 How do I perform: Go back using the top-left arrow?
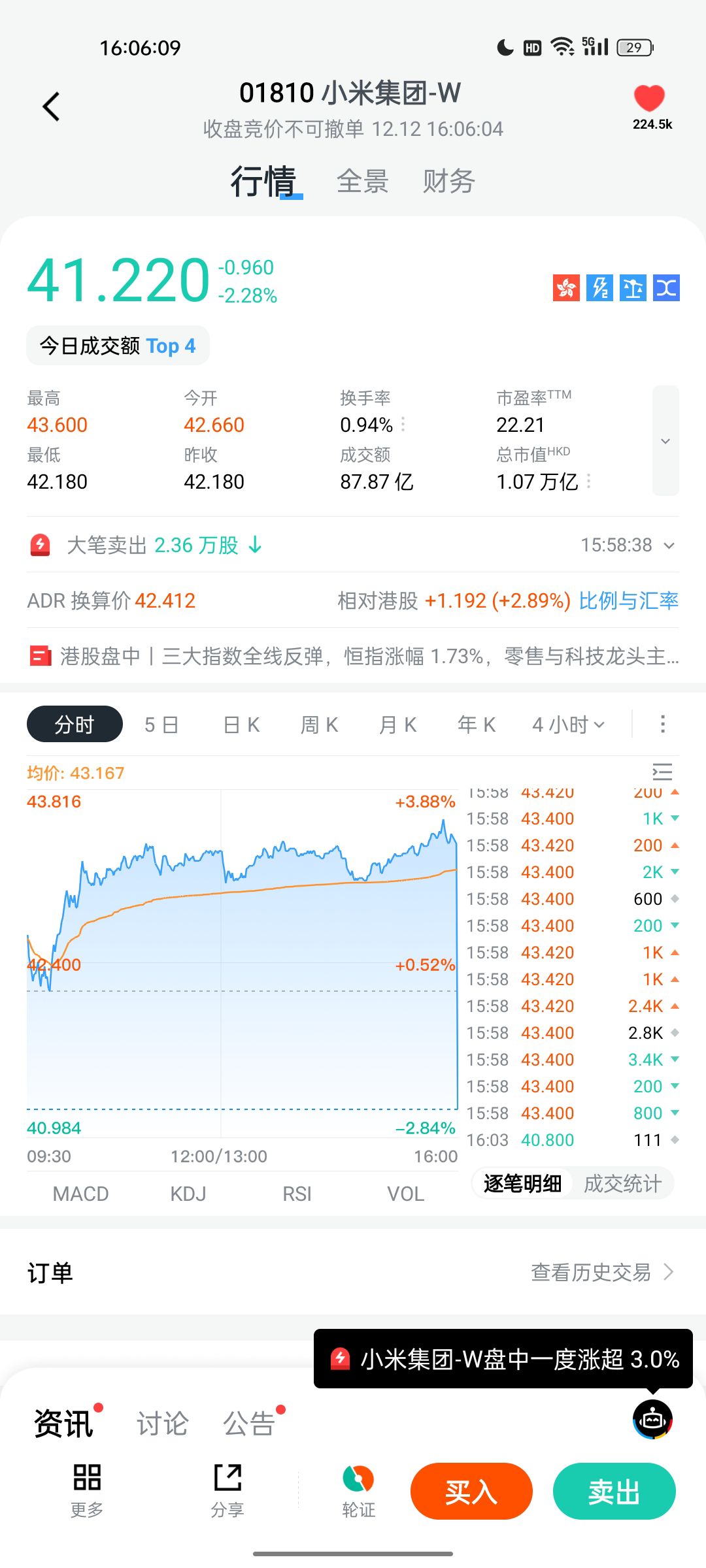[x=51, y=106]
